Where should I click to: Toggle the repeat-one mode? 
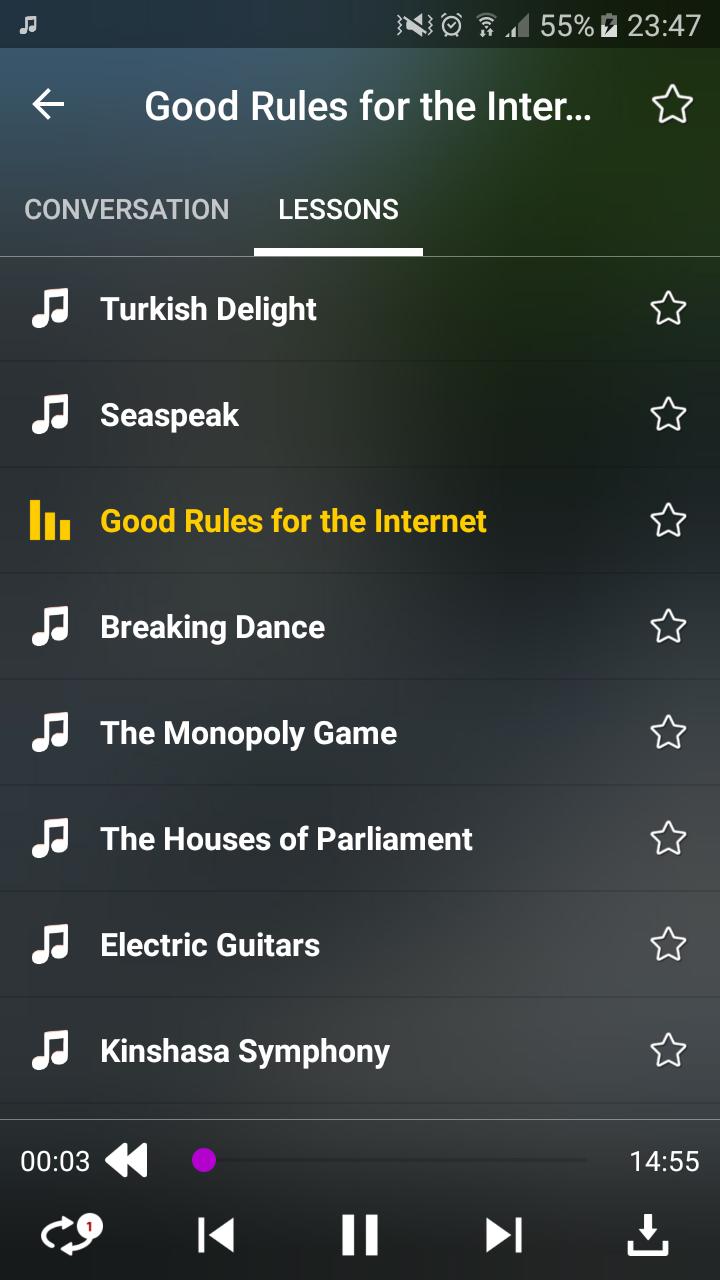point(72,1235)
